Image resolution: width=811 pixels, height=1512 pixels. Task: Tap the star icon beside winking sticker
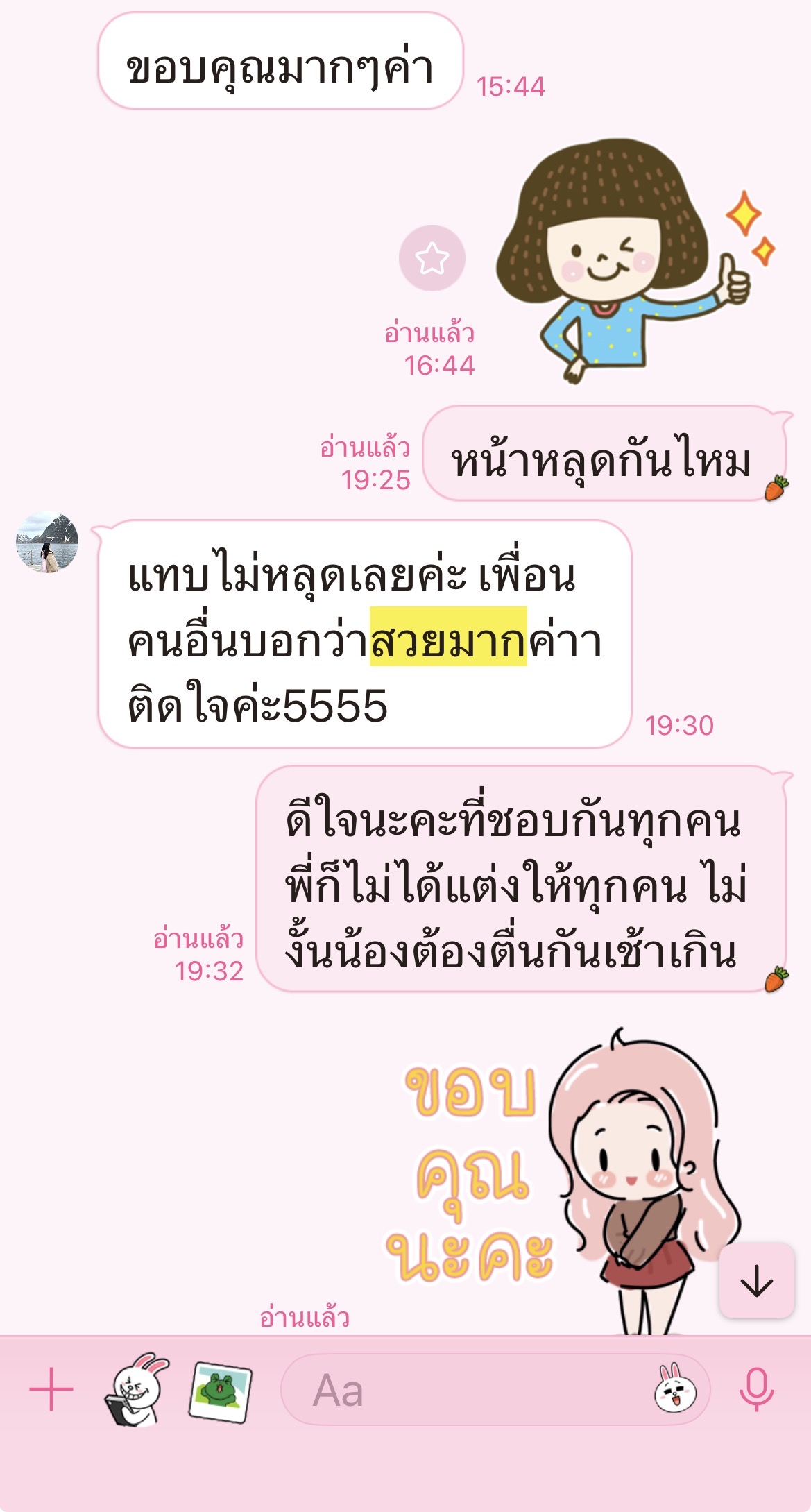pyautogui.click(x=432, y=258)
